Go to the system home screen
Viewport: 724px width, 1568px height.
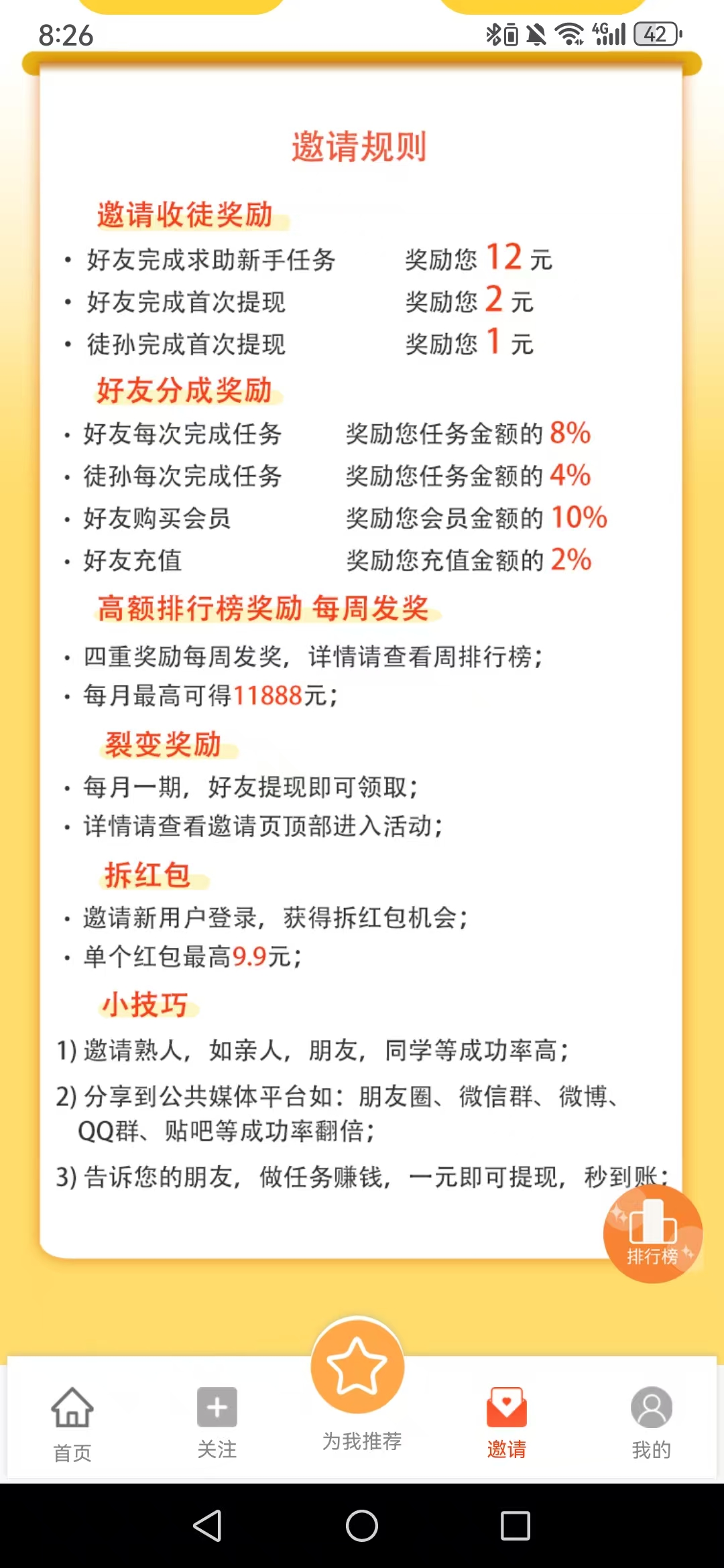point(362,1526)
